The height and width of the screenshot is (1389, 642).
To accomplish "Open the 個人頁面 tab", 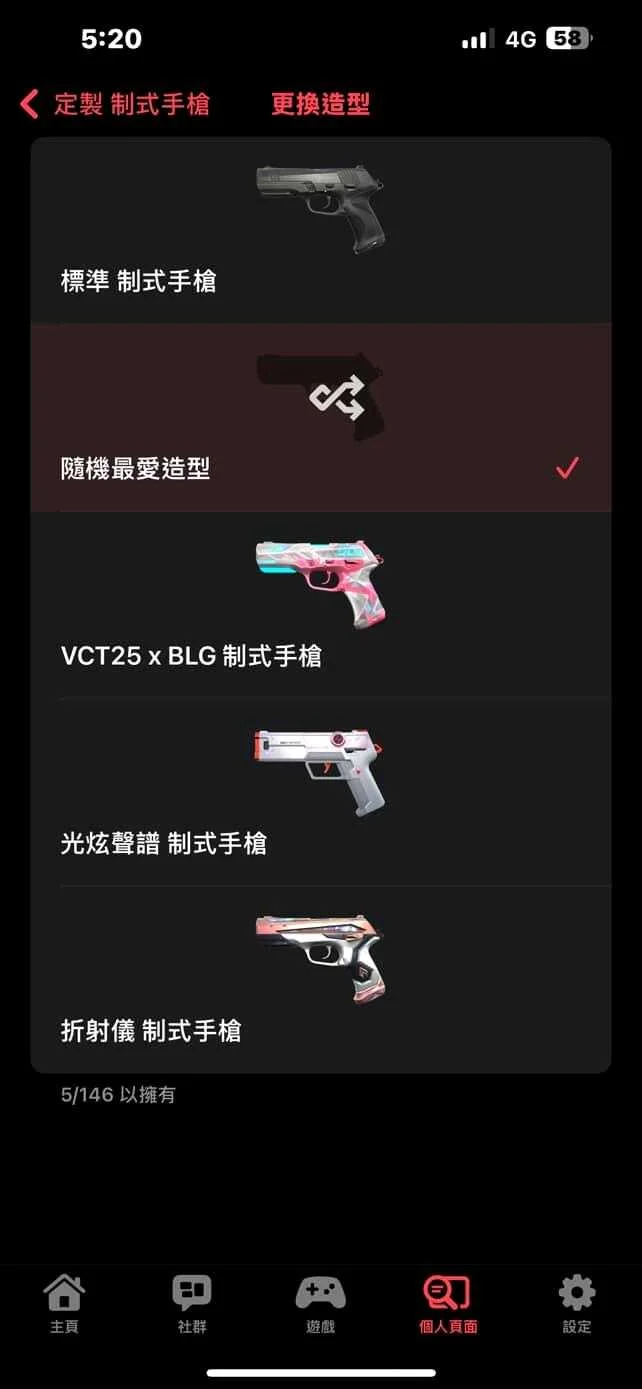I will pos(448,1304).
